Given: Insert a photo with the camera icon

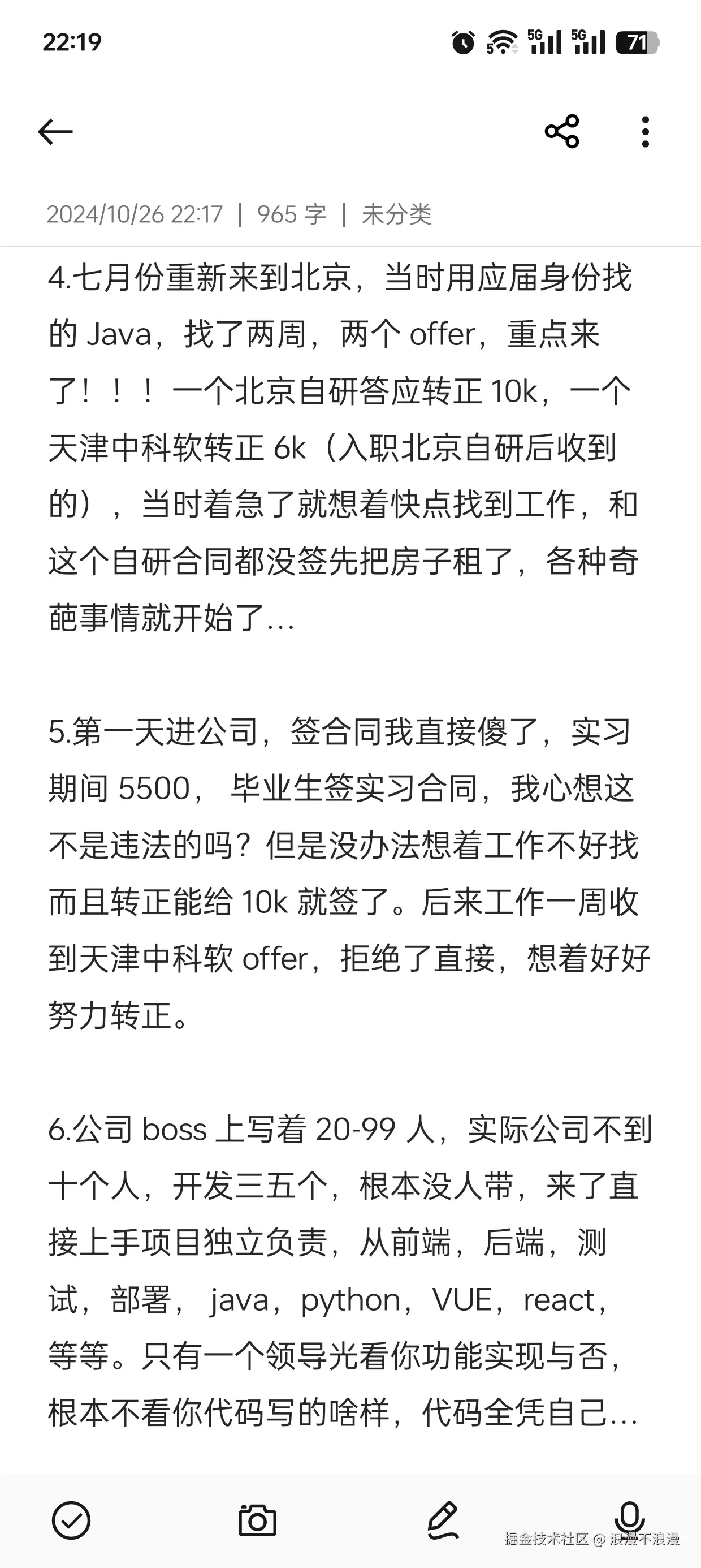Looking at the screenshot, I should tap(257, 1520).
